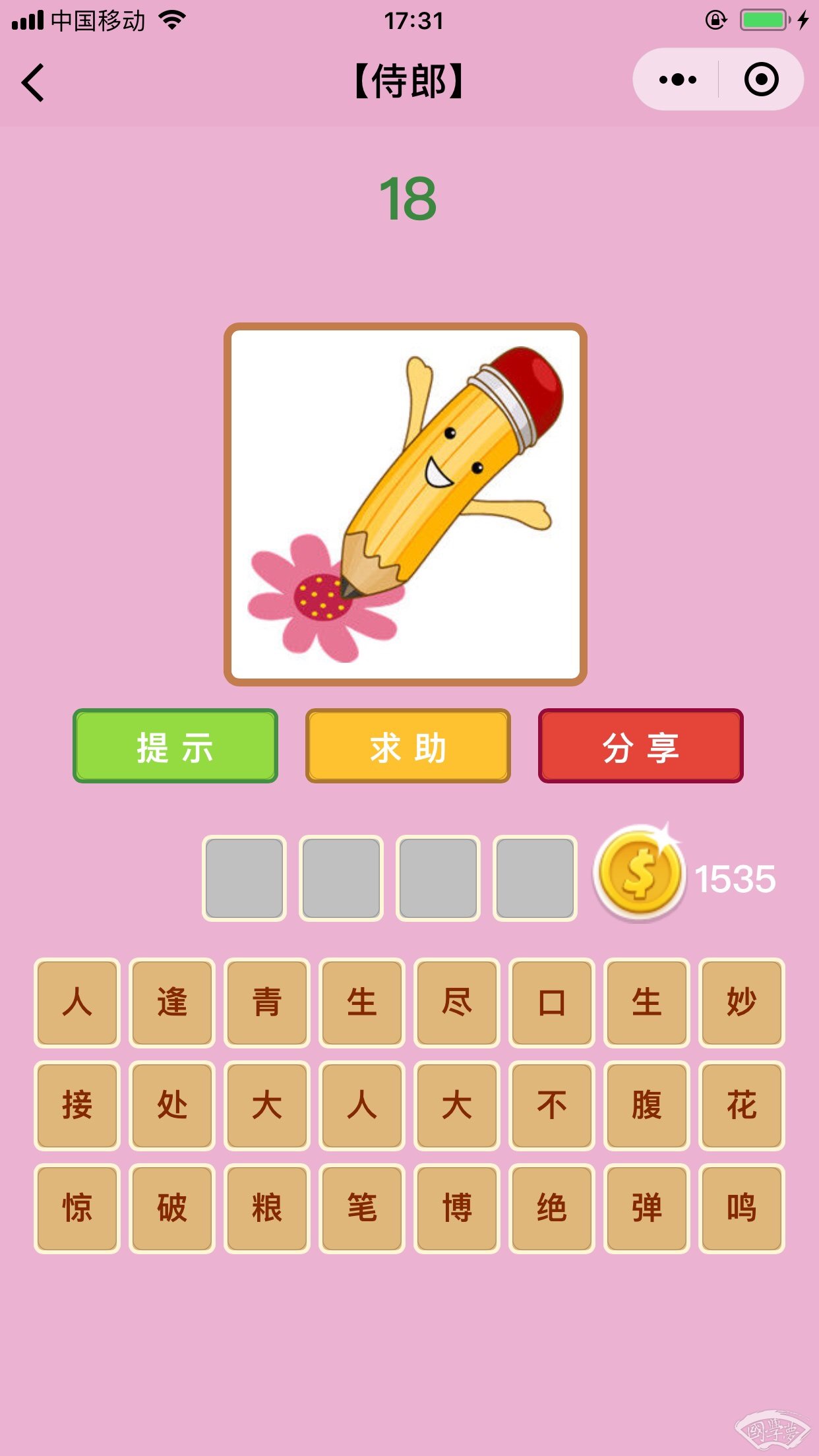Image resolution: width=819 pixels, height=1456 pixels.
Task: Go back using the top-left arrow
Action: (x=33, y=82)
